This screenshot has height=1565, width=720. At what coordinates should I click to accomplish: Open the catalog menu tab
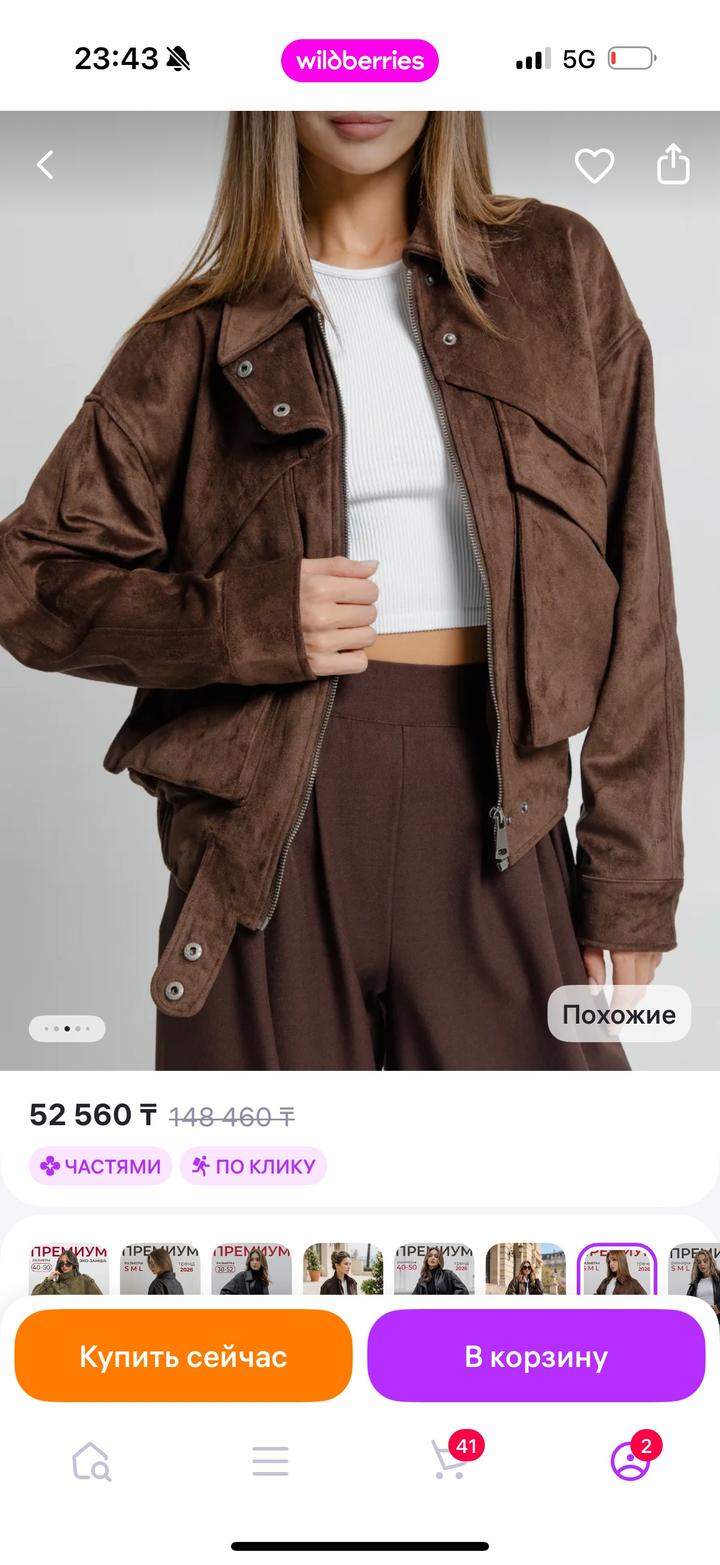pos(270,1462)
